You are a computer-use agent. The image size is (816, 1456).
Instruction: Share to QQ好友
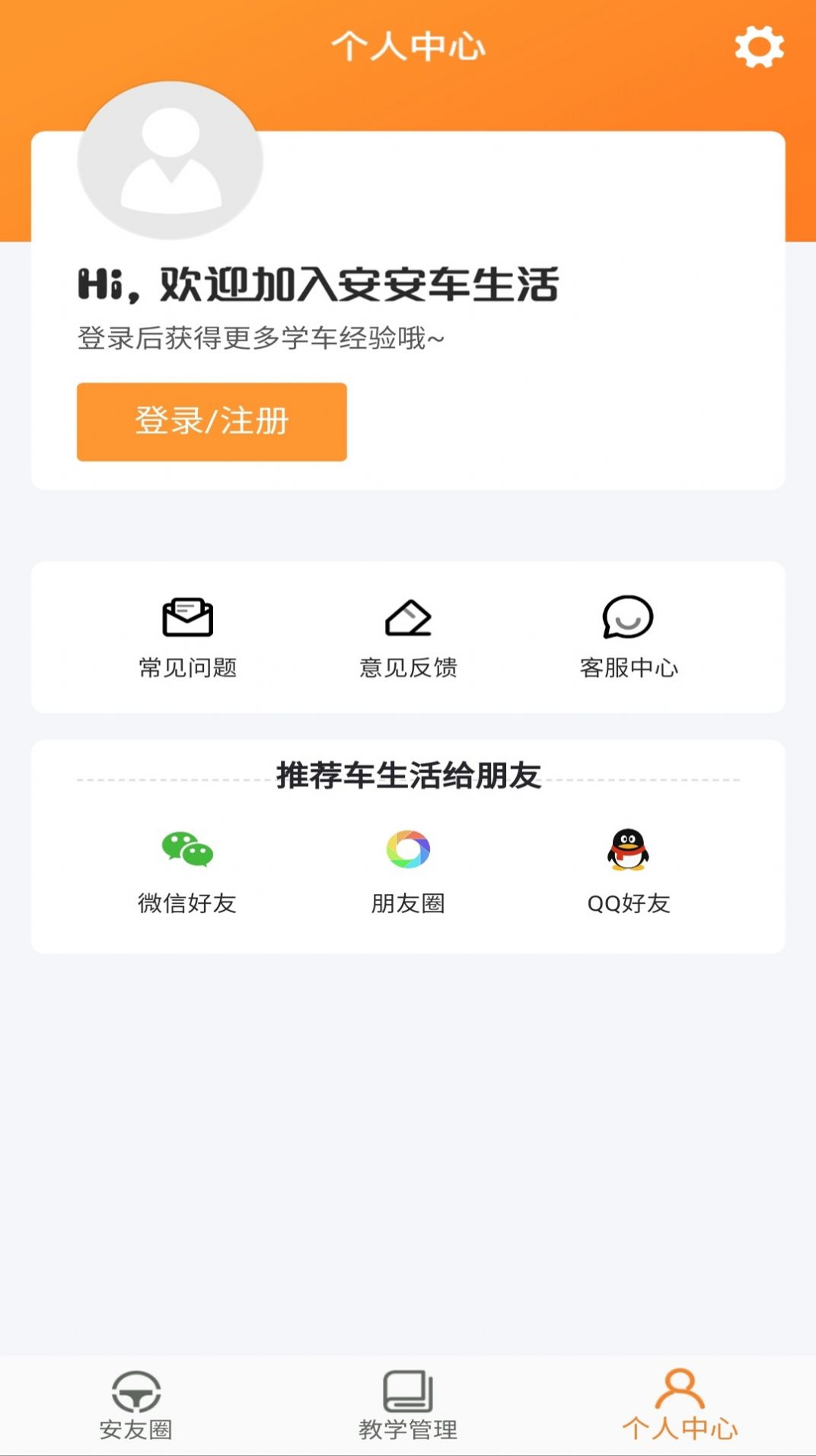(x=628, y=870)
